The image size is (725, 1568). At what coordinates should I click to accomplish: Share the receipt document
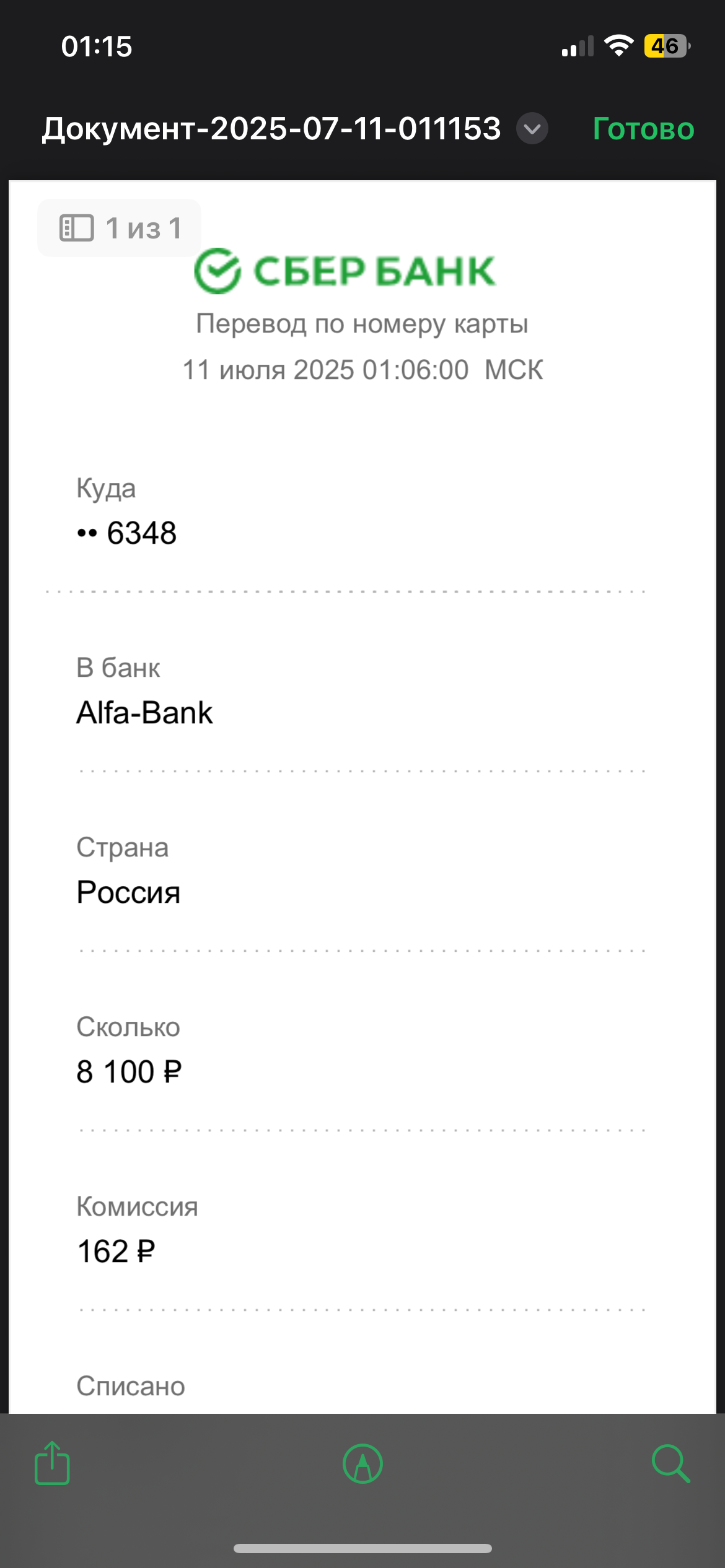[52, 1463]
